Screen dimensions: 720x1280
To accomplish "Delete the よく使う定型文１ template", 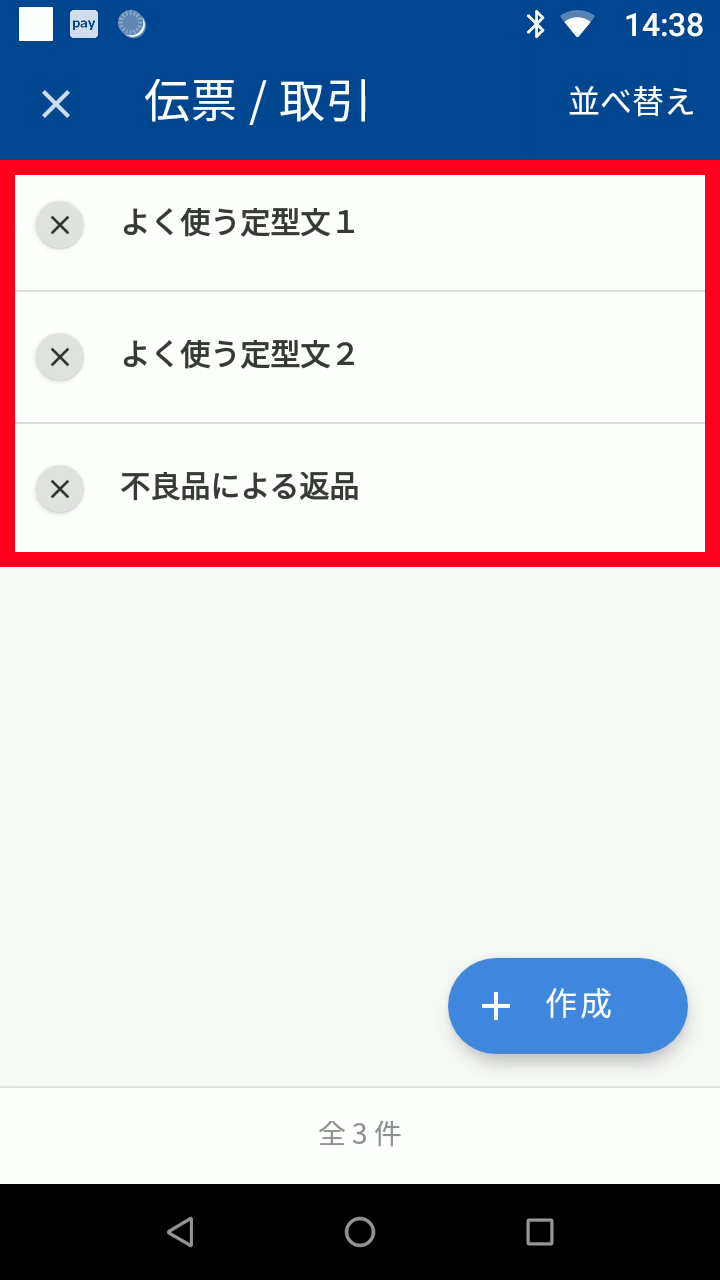I will tap(59, 225).
